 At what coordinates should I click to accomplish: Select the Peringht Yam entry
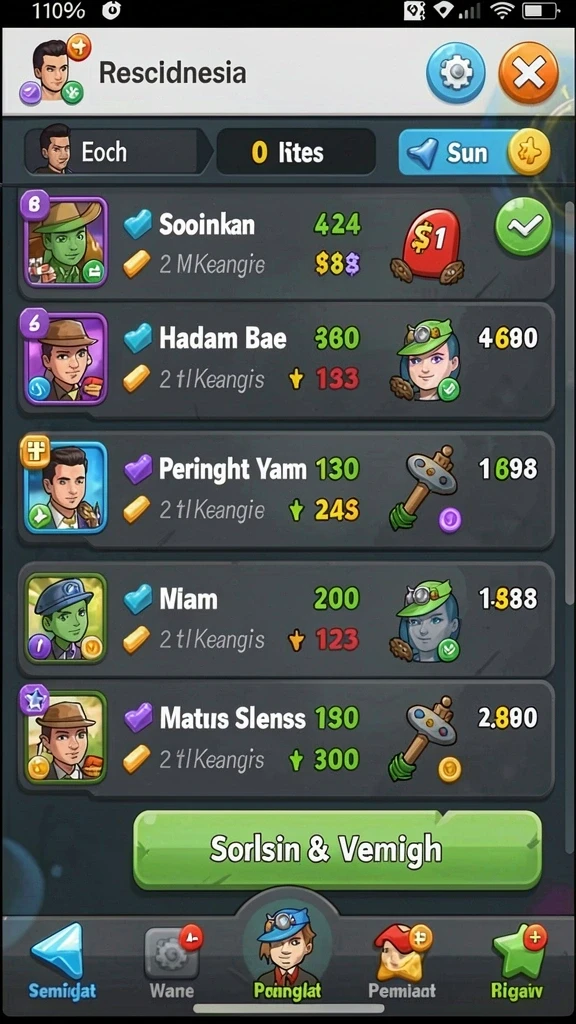pos(286,488)
